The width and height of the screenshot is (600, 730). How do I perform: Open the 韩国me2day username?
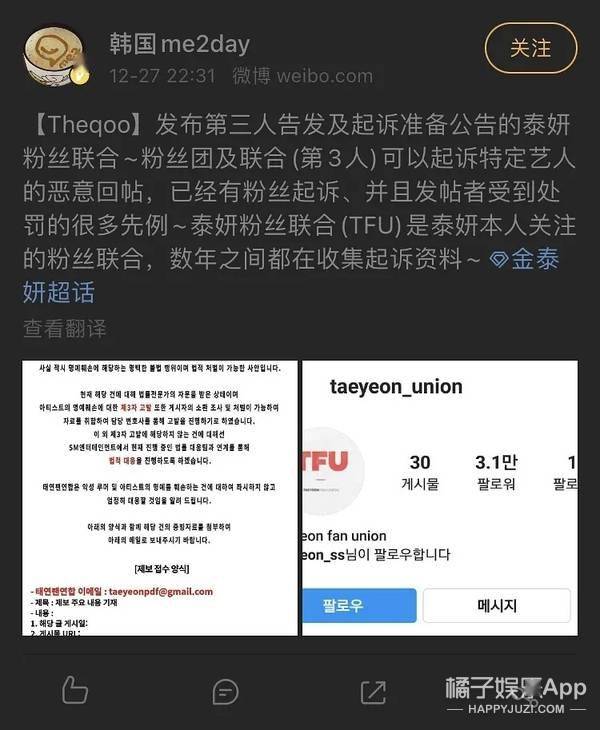pyautogui.click(x=179, y=43)
